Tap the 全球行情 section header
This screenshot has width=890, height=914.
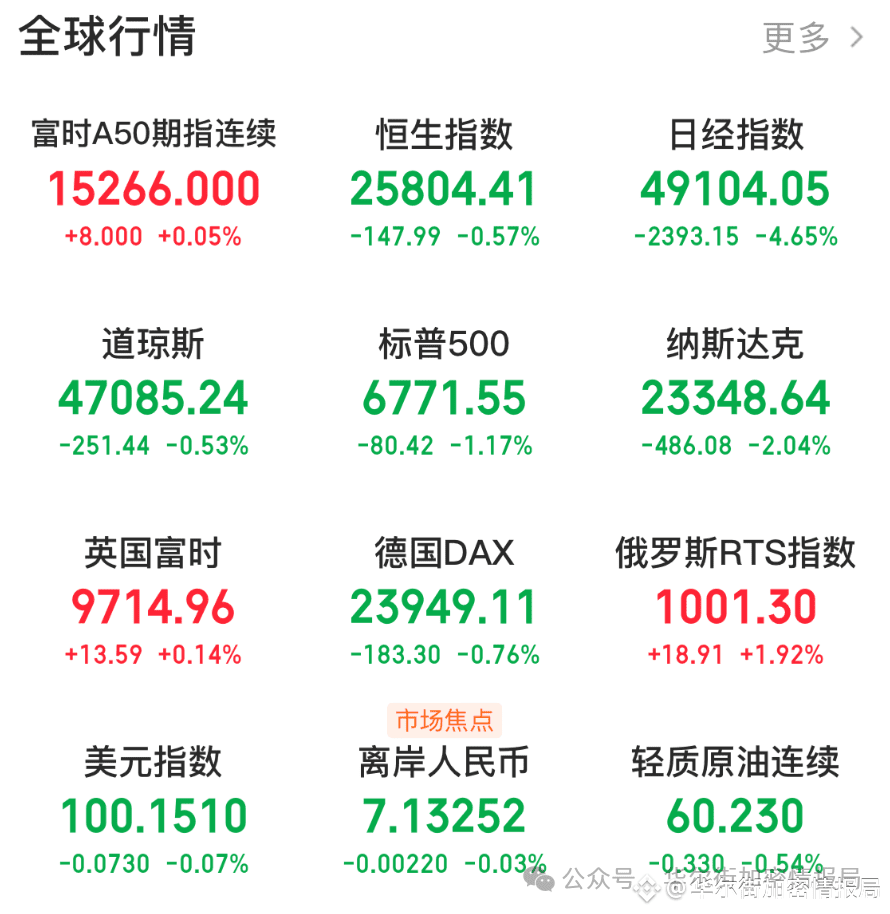pos(107,38)
